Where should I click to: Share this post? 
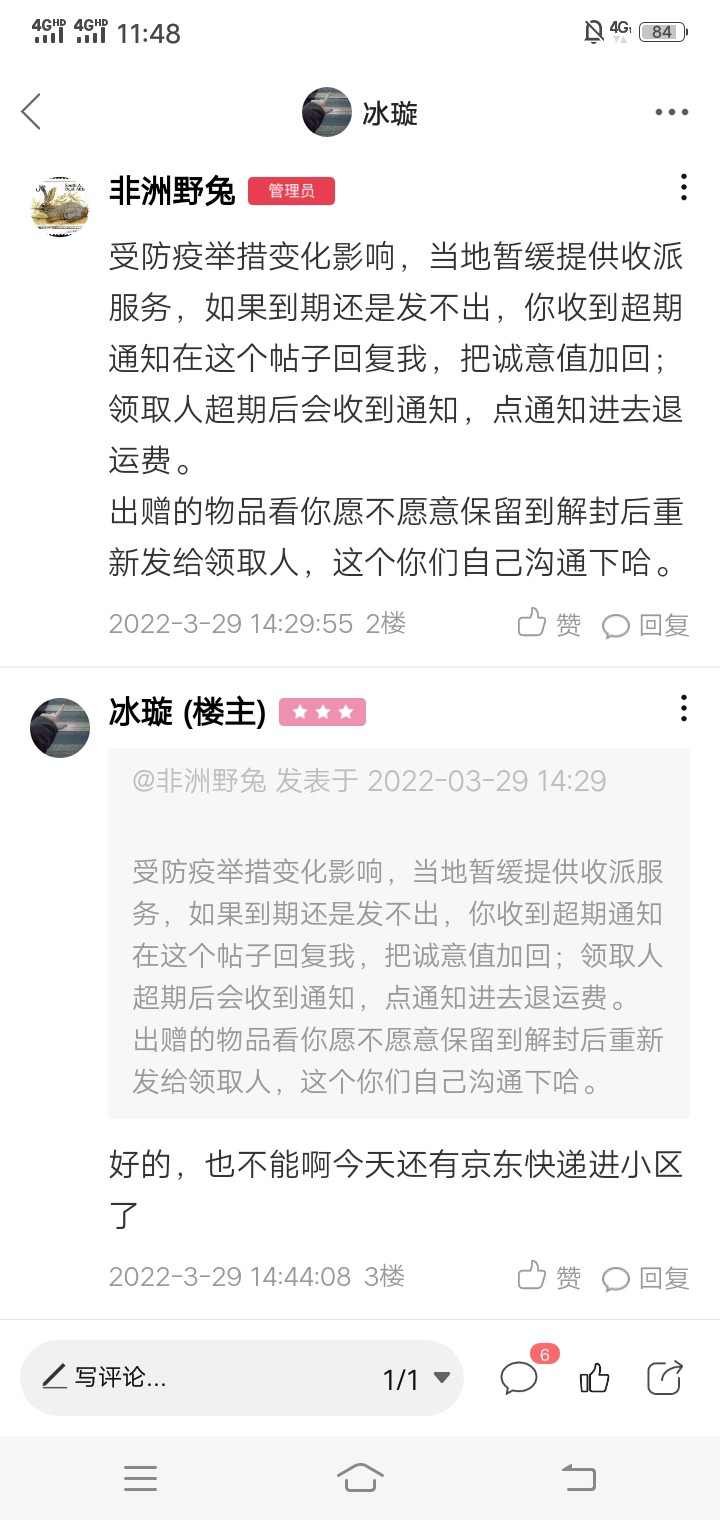665,1378
